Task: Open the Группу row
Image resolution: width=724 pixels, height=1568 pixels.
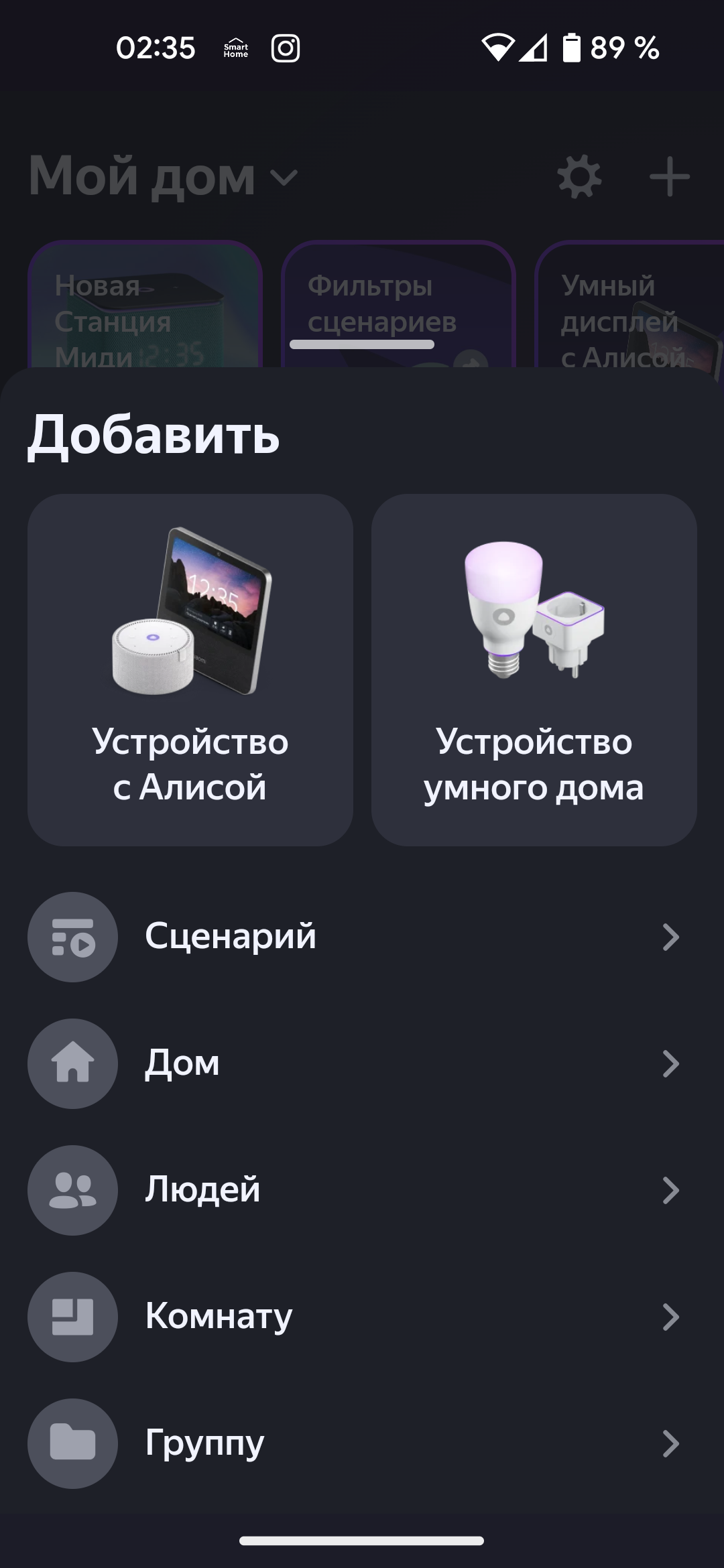Action: point(362,1443)
